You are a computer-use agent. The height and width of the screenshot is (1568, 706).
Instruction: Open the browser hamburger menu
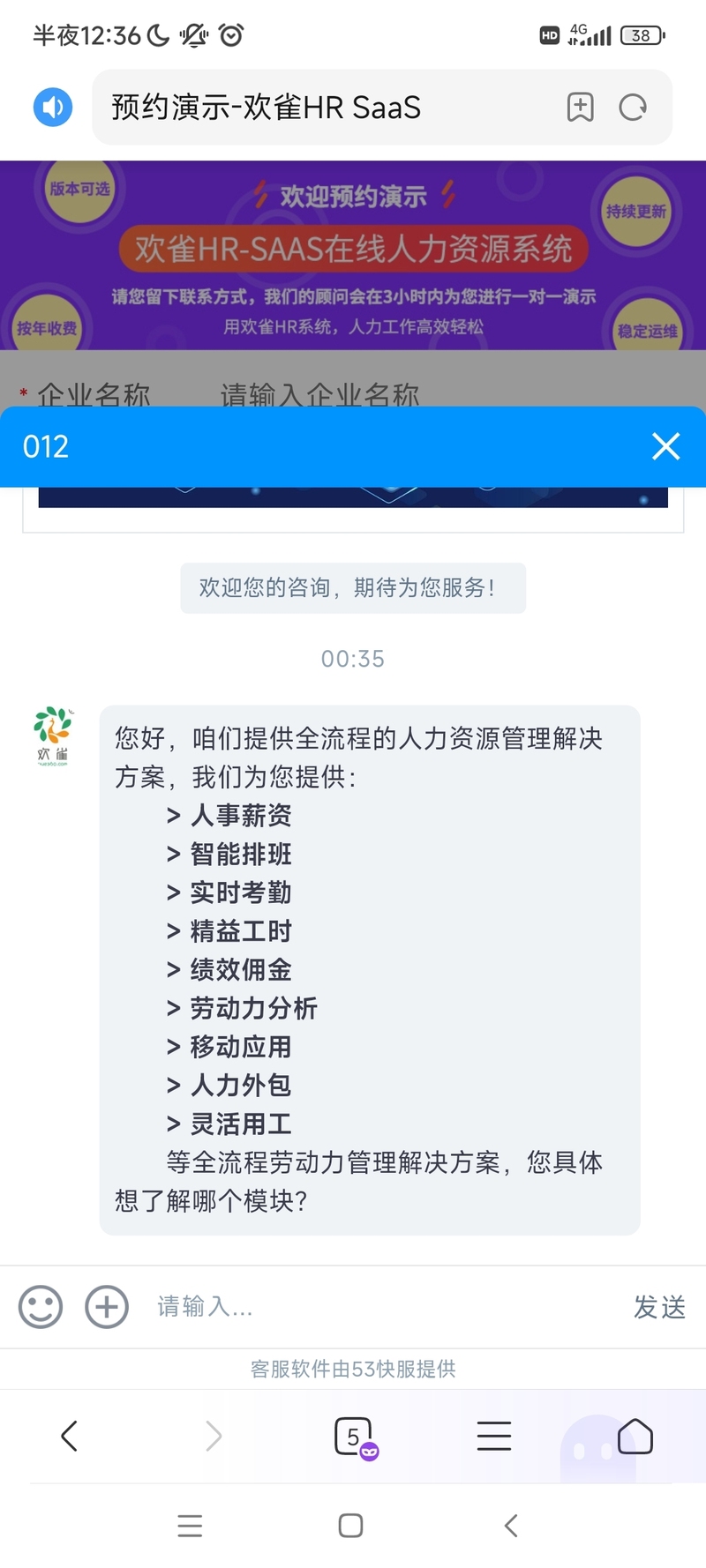[494, 1436]
